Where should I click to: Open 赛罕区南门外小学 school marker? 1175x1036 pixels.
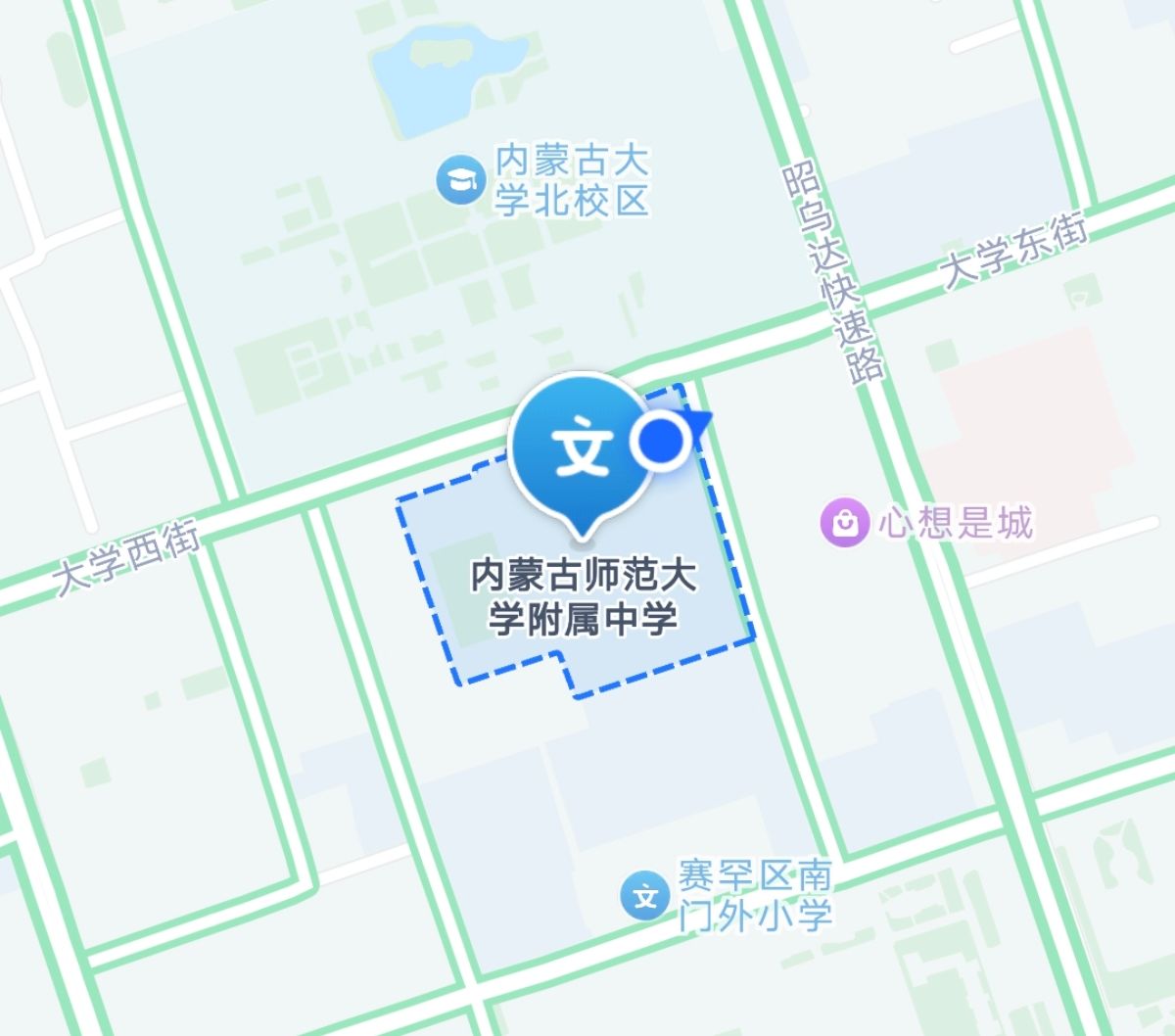click(x=644, y=895)
